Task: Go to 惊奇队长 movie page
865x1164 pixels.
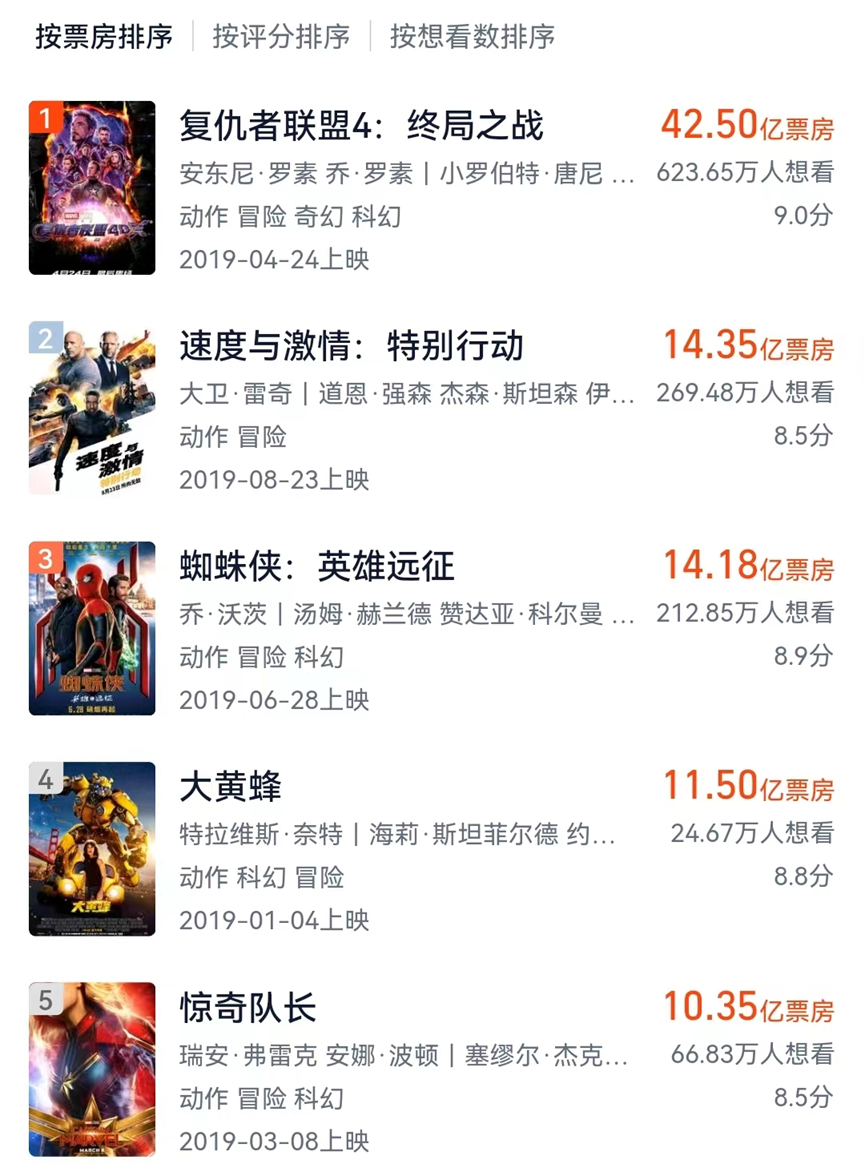Action: pos(248,1007)
